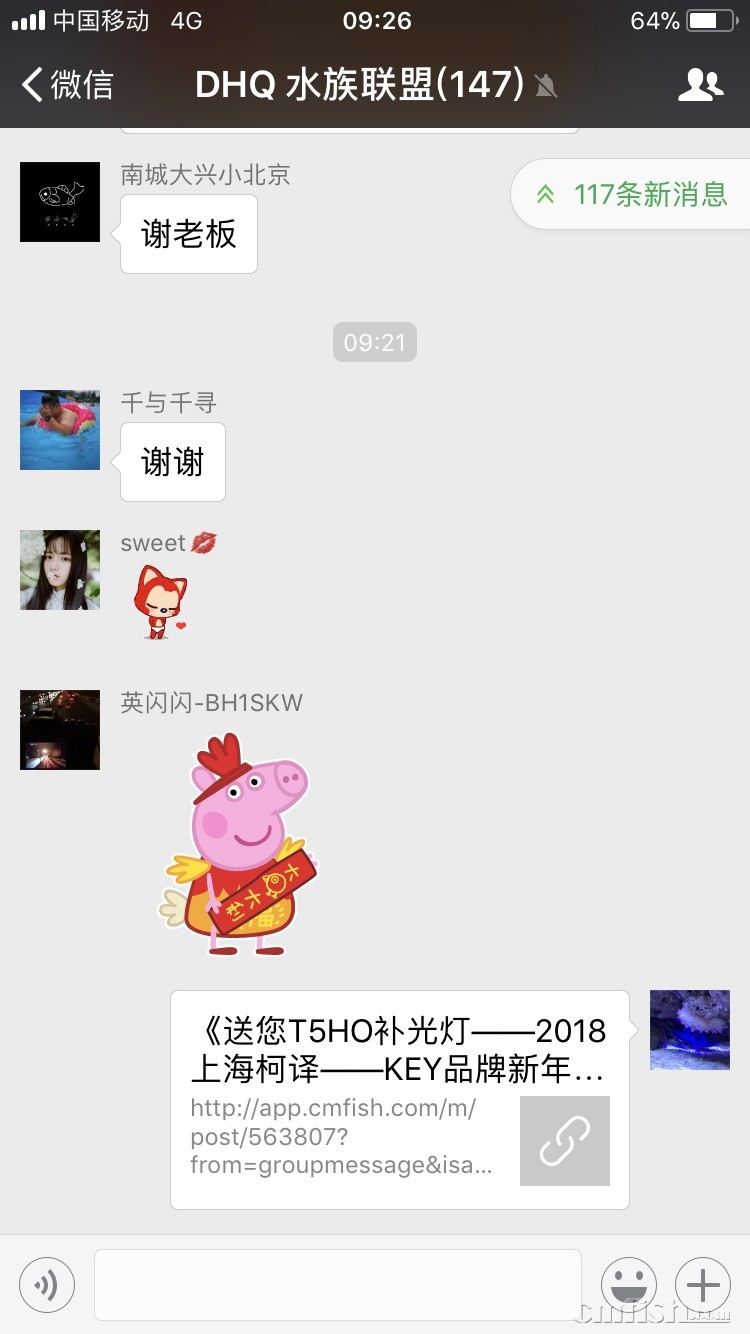Open the group members info icon
This screenshot has width=750, height=1334.
point(700,85)
